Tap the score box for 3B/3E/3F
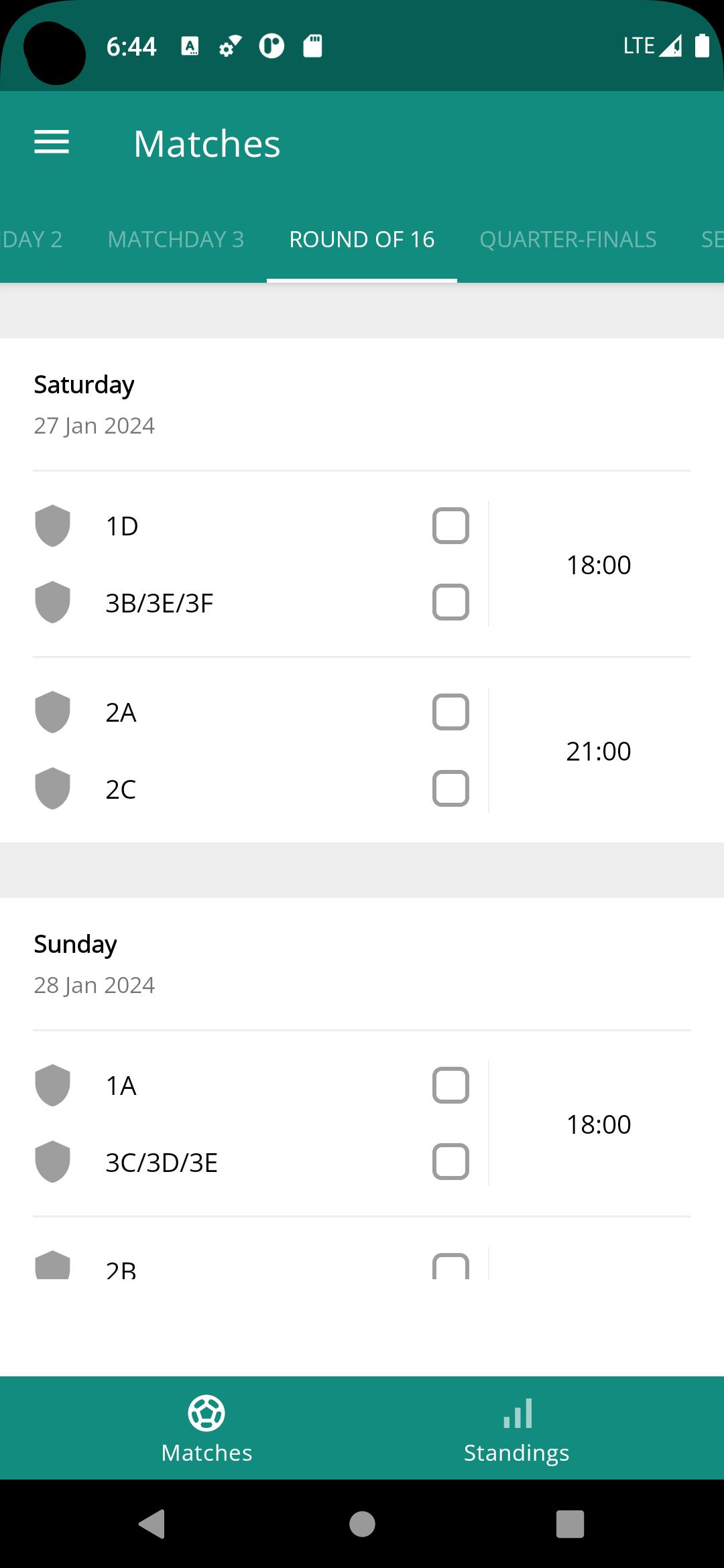Image resolution: width=724 pixels, height=1568 pixels. (450, 602)
